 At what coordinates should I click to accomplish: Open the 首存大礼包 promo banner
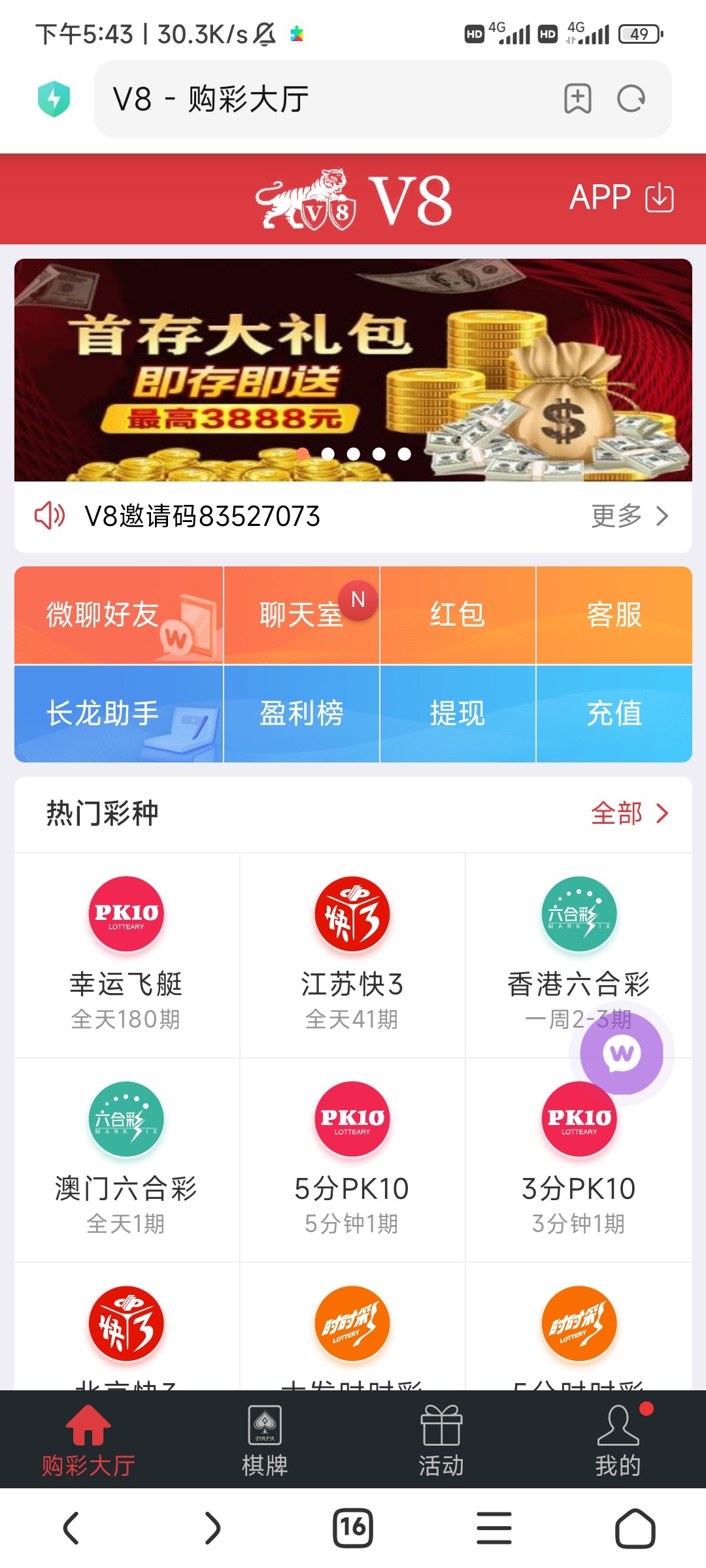point(353,370)
